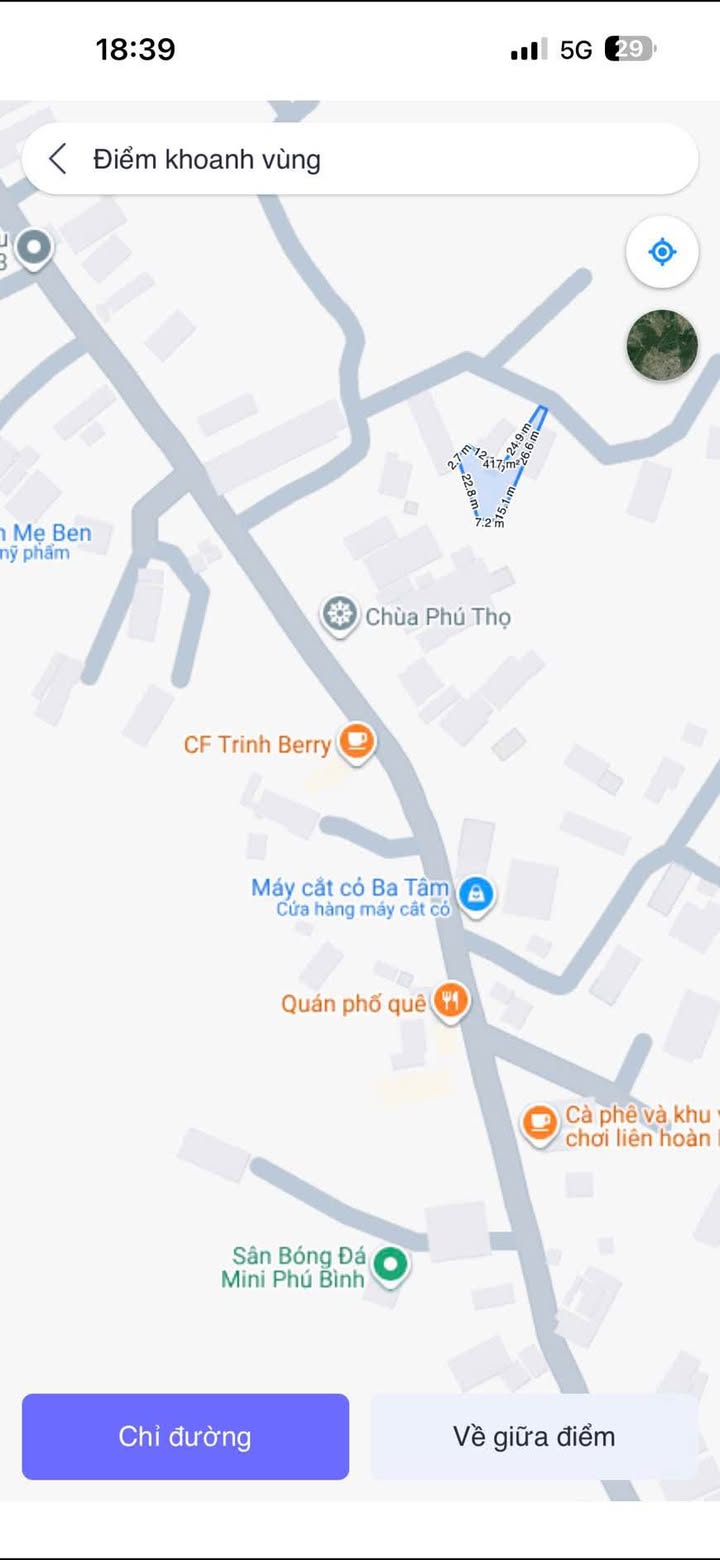Open Quán phố quê restaurant pin
720x1560 pixels.
[x=451, y=1001]
